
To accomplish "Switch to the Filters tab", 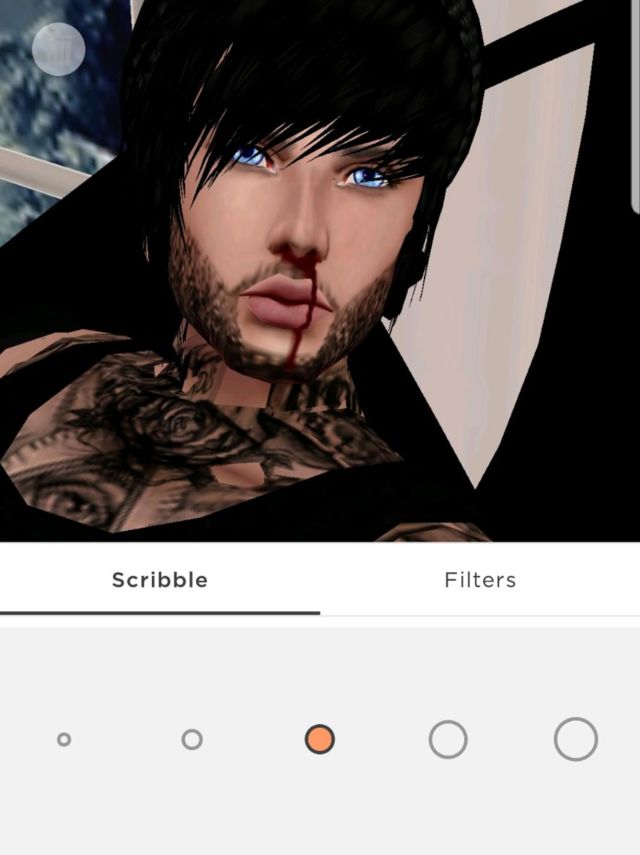I will coord(480,580).
